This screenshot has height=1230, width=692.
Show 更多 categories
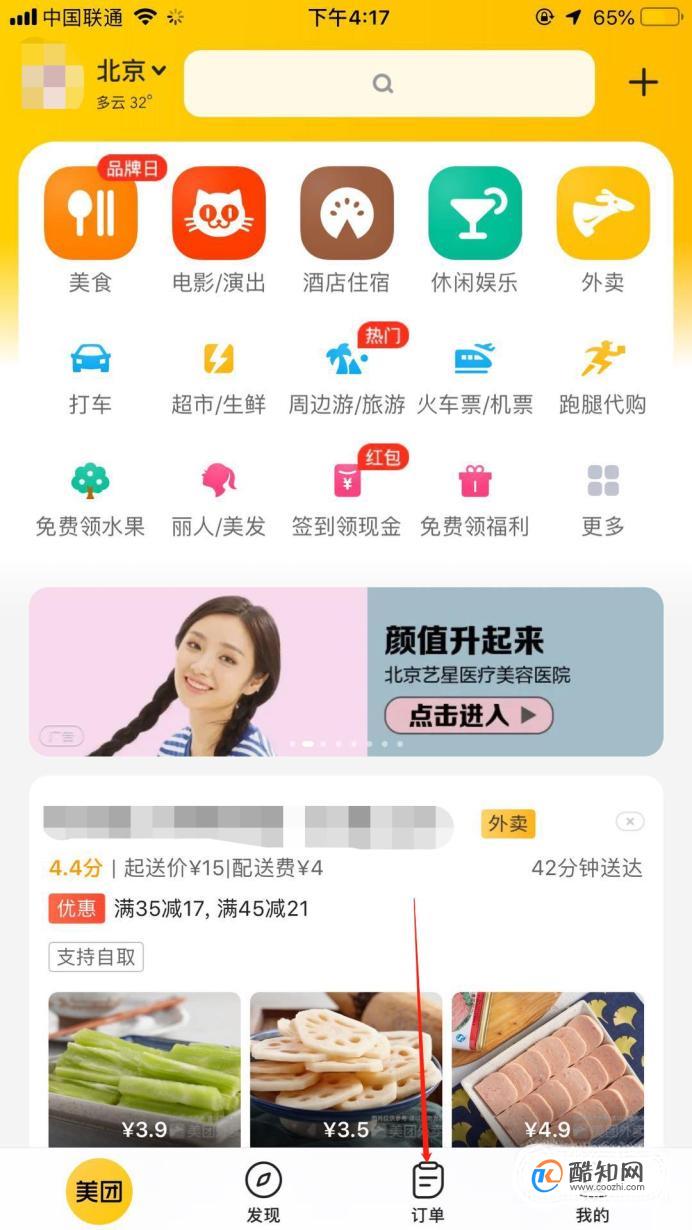[x=602, y=498]
